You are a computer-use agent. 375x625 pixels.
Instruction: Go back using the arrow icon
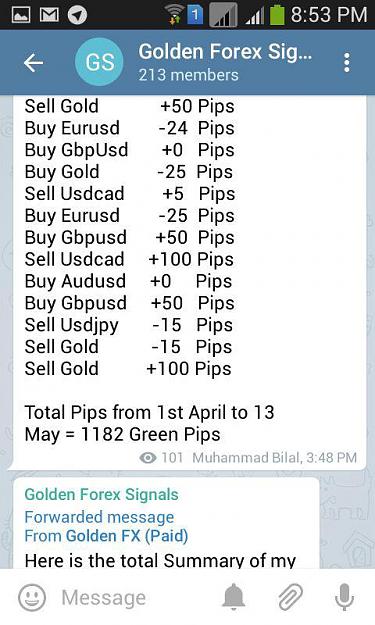coord(33,63)
